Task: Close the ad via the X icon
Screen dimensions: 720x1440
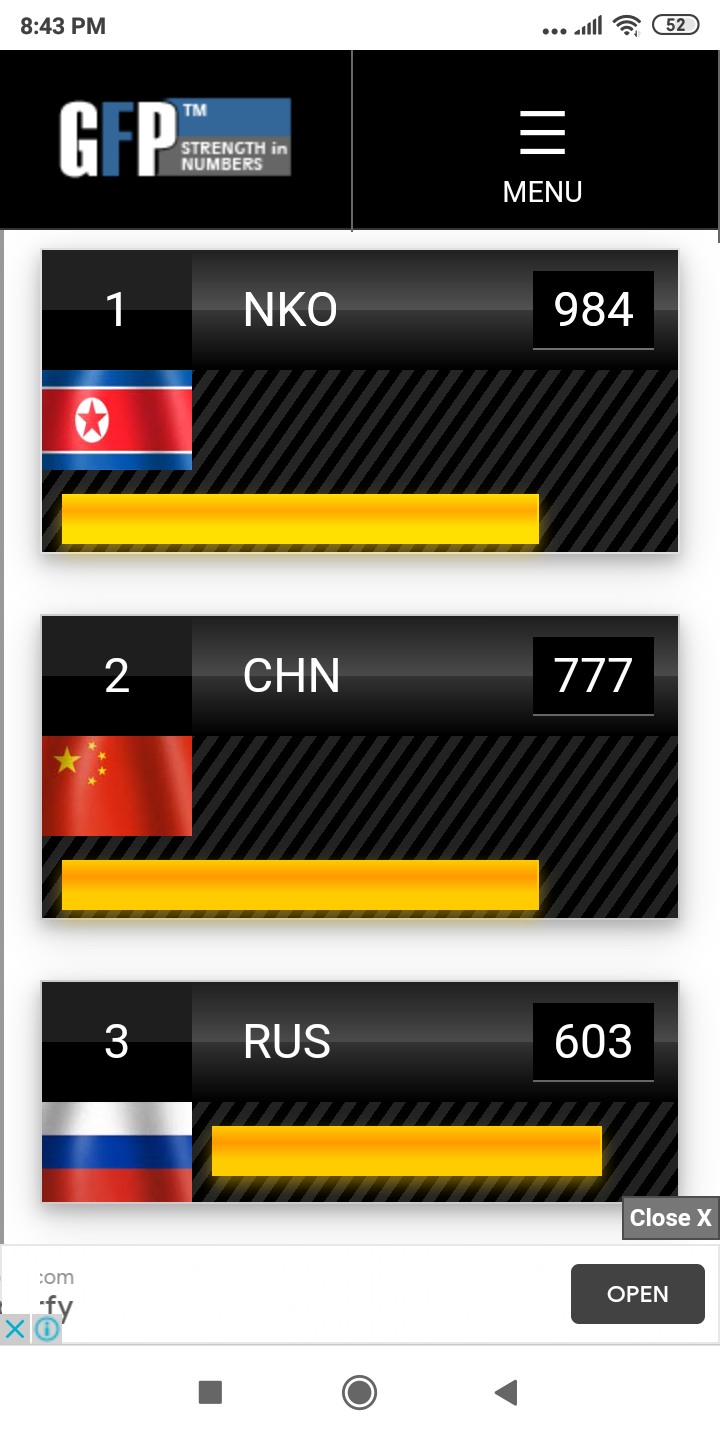Action: pos(15,1329)
